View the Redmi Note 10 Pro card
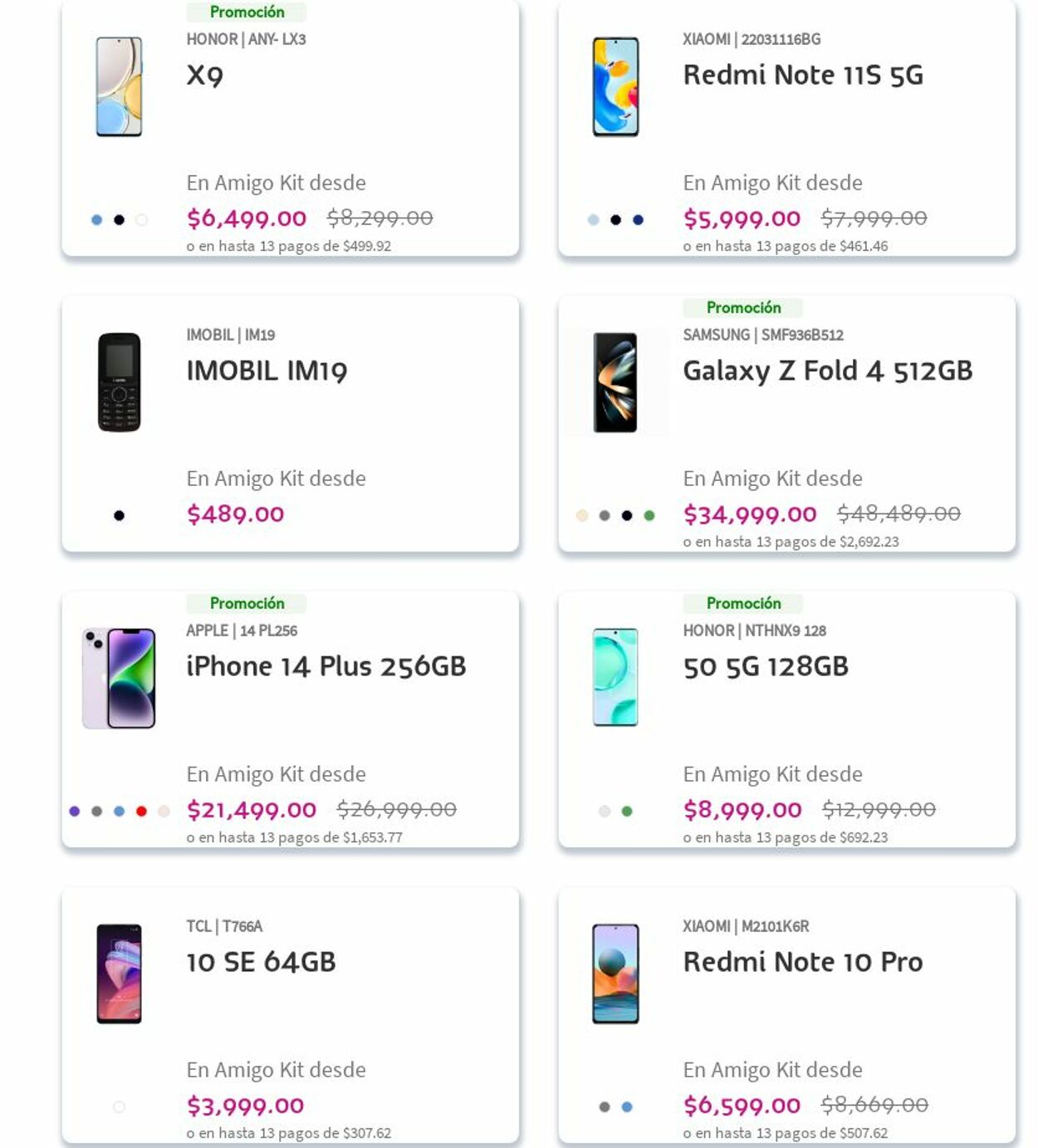Image resolution: width=1038 pixels, height=1148 pixels. [x=802, y=963]
